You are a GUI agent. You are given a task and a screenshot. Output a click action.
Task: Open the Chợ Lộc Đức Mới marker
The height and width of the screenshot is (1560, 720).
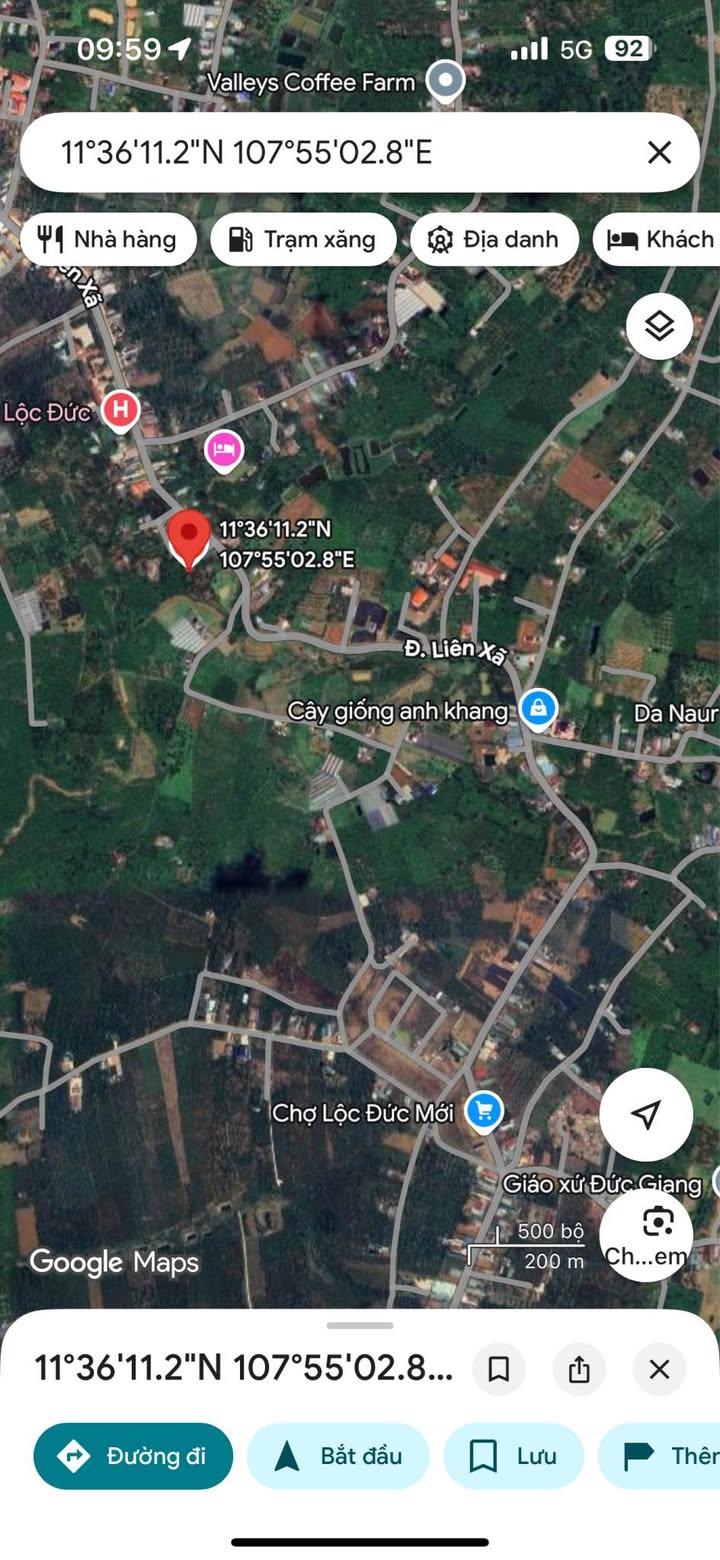coord(485,1111)
